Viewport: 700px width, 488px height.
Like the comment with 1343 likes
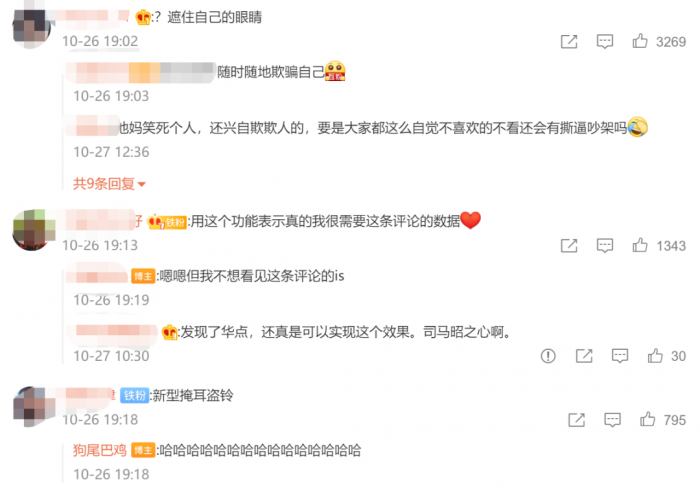[640, 245]
